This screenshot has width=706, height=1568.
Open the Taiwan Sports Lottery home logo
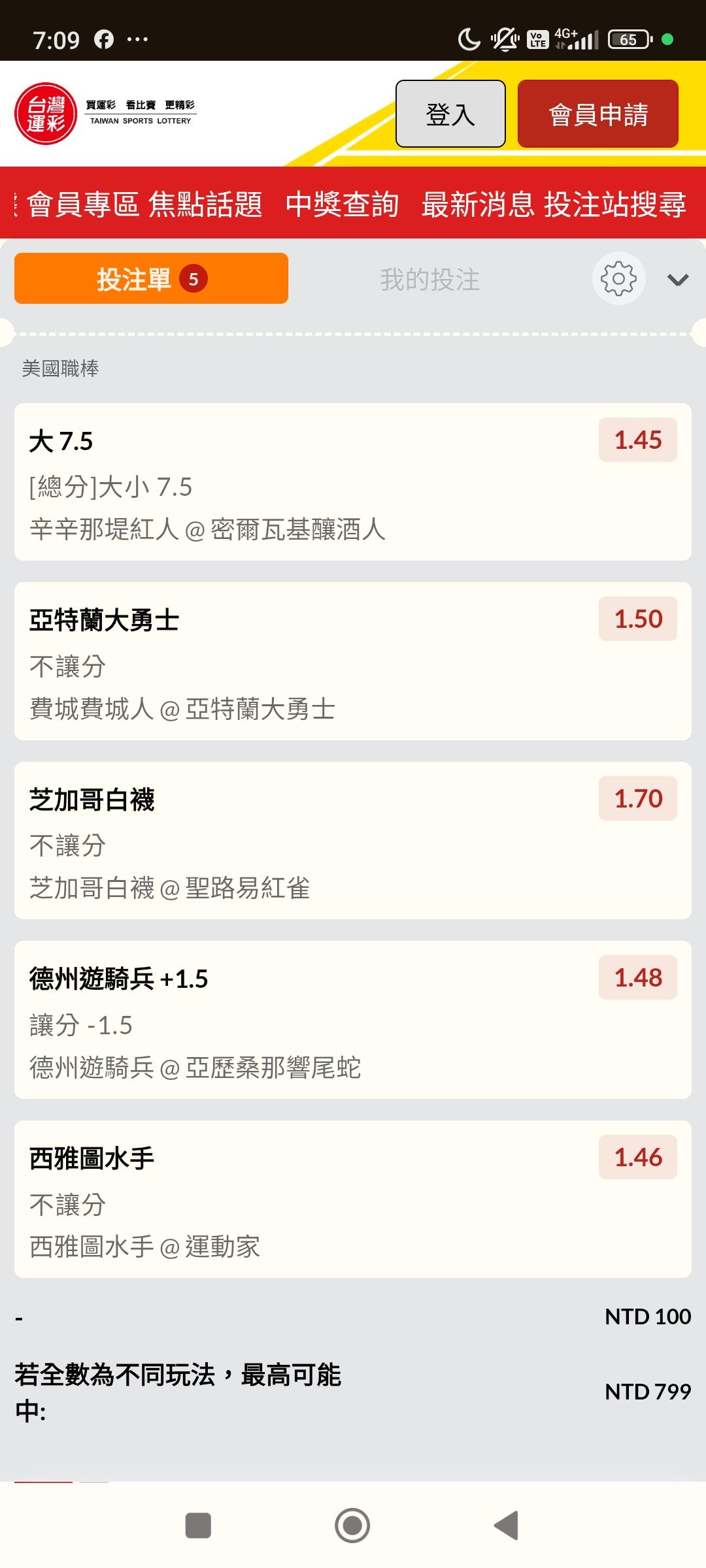[105, 114]
